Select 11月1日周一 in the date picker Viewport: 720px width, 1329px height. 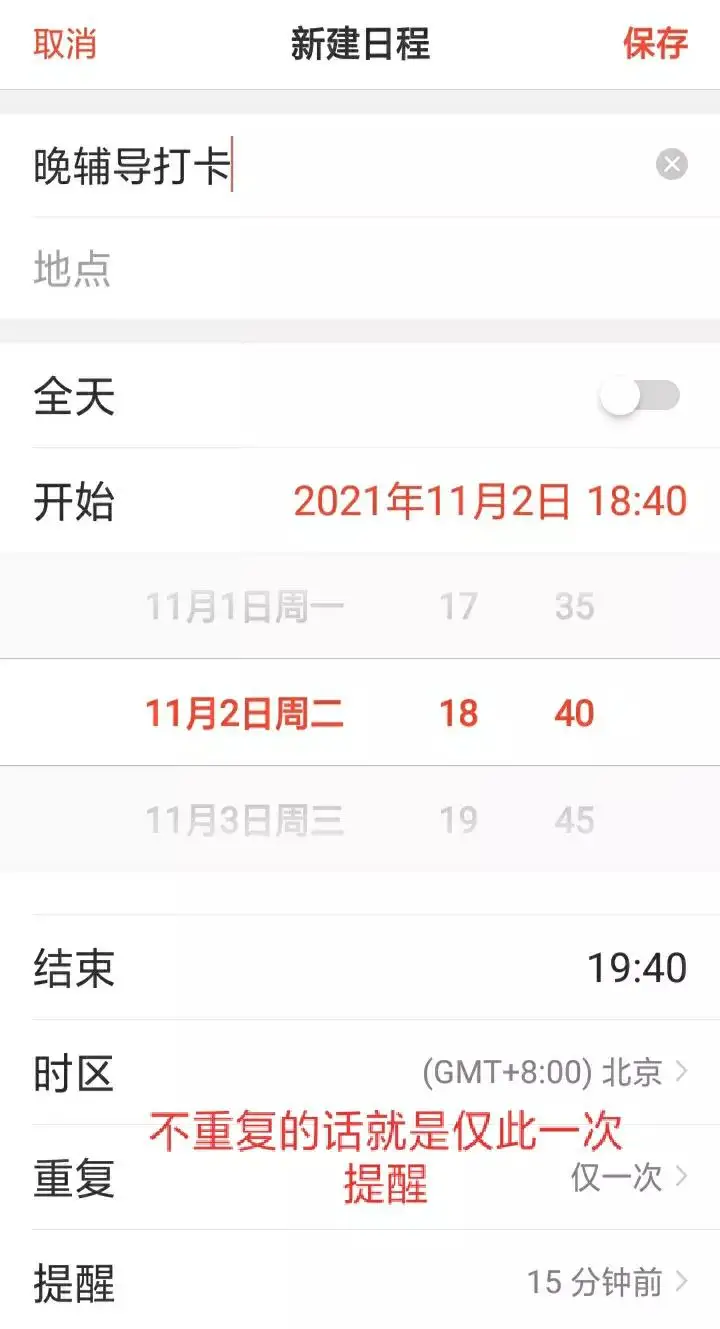tap(245, 606)
